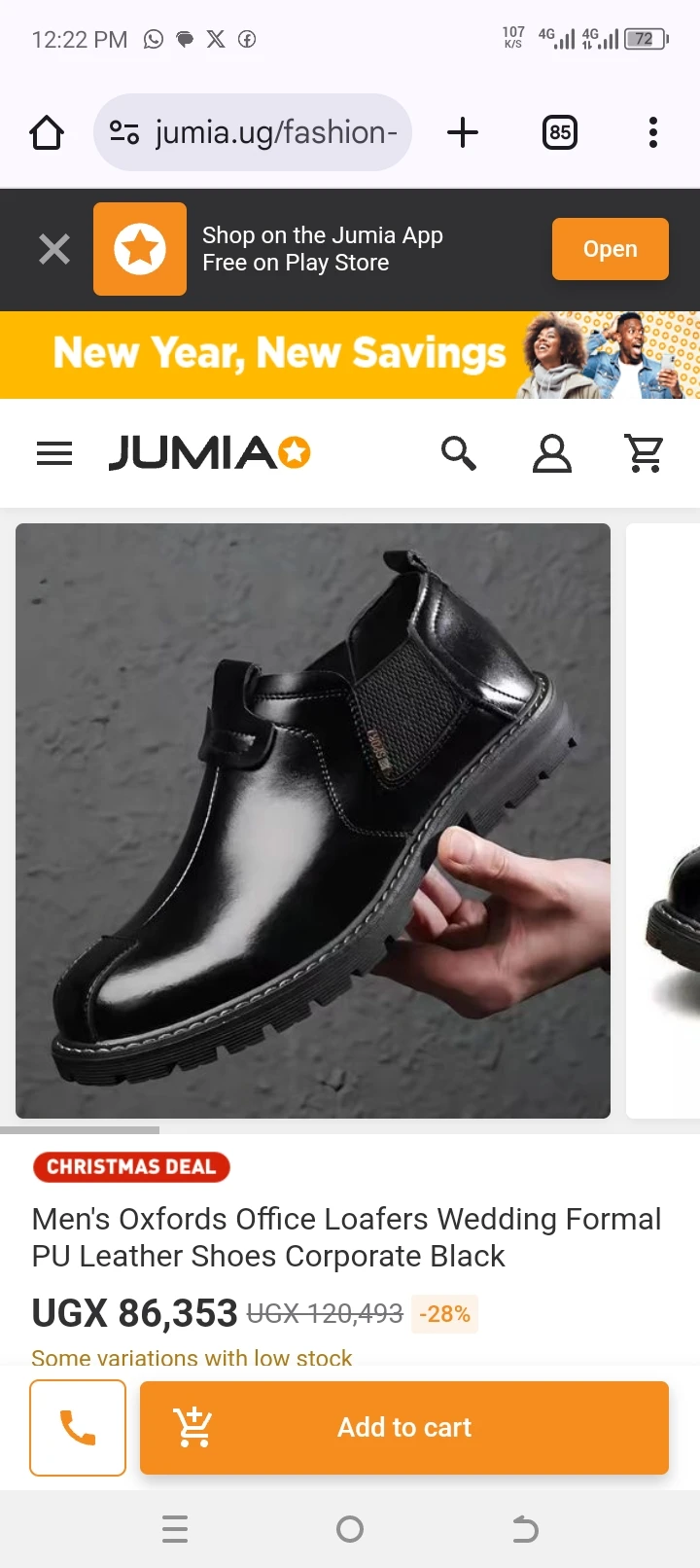Go back using system navigation
The image size is (700, 1568).
click(x=525, y=1529)
